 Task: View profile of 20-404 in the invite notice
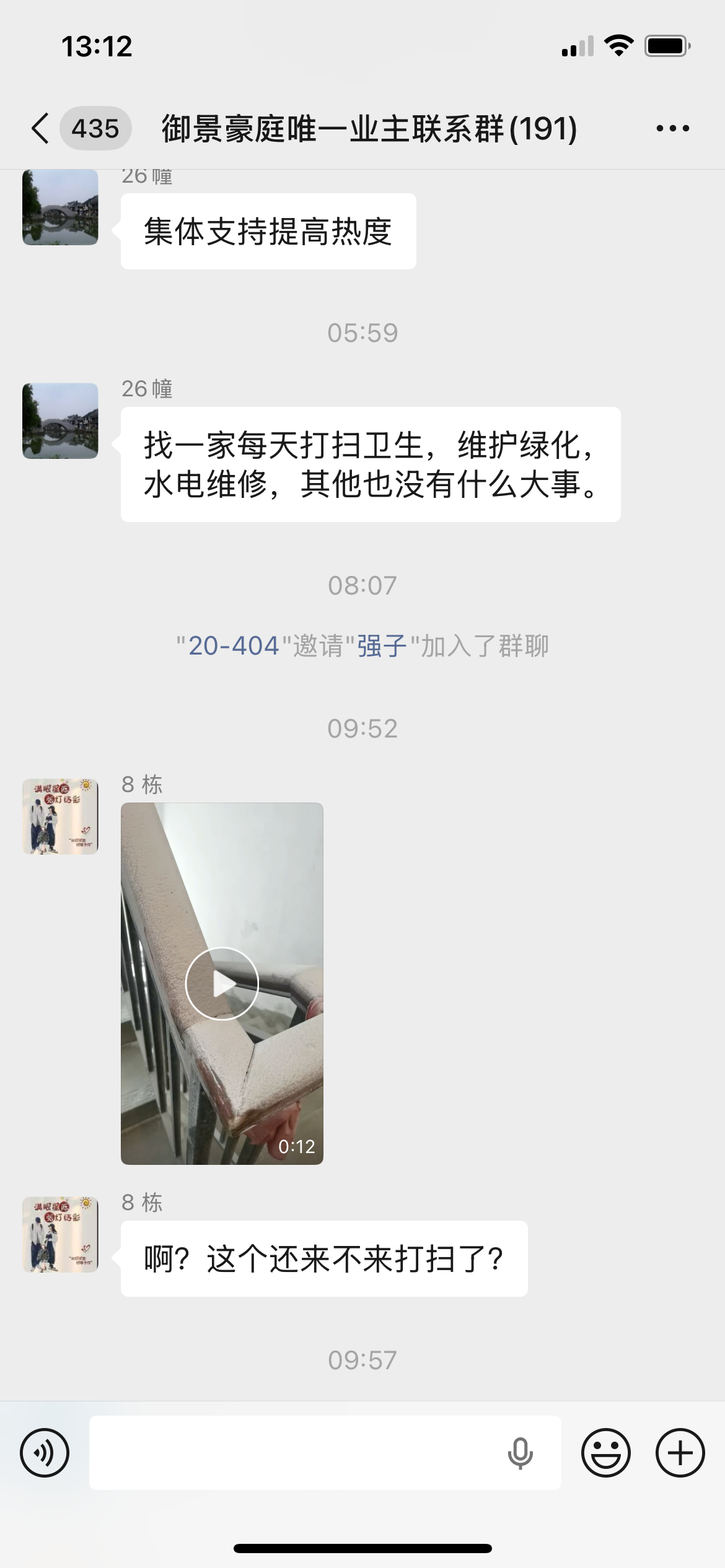click(x=234, y=646)
